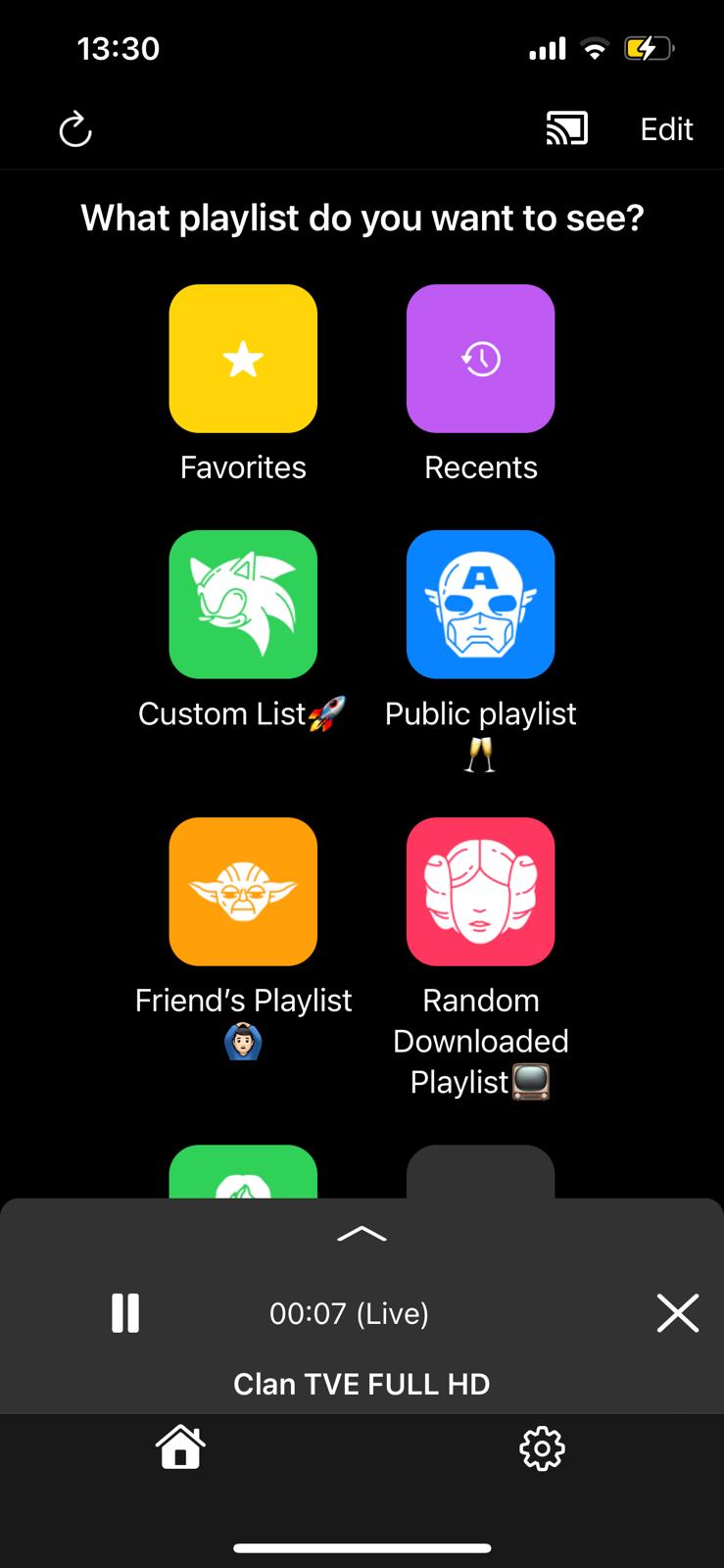The width and height of the screenshot is (724, 1568).
Task: Open the Public playlist with Captain America icon
Action: pos(480,605)
